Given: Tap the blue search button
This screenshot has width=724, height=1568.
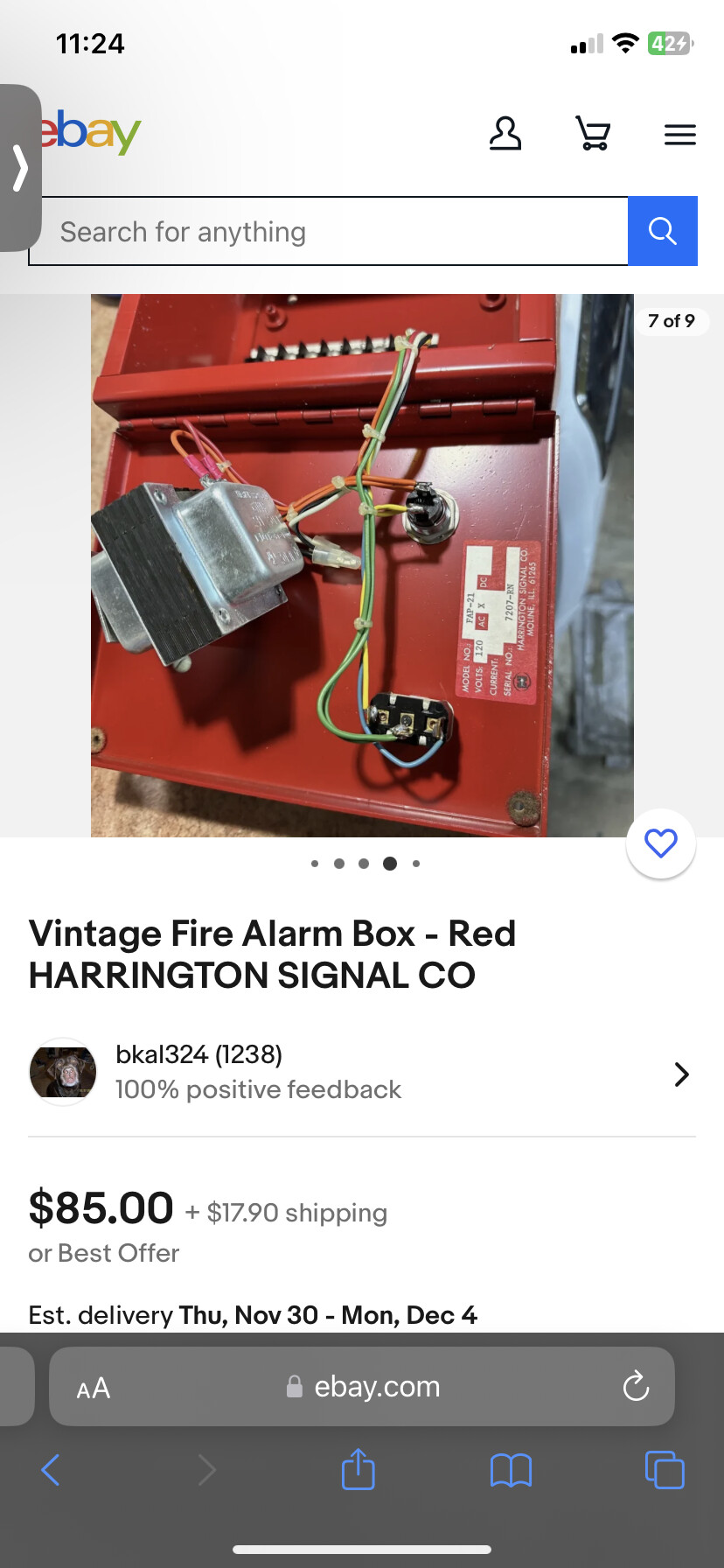Looking at the screenshot, I should (x=662, y=231).
